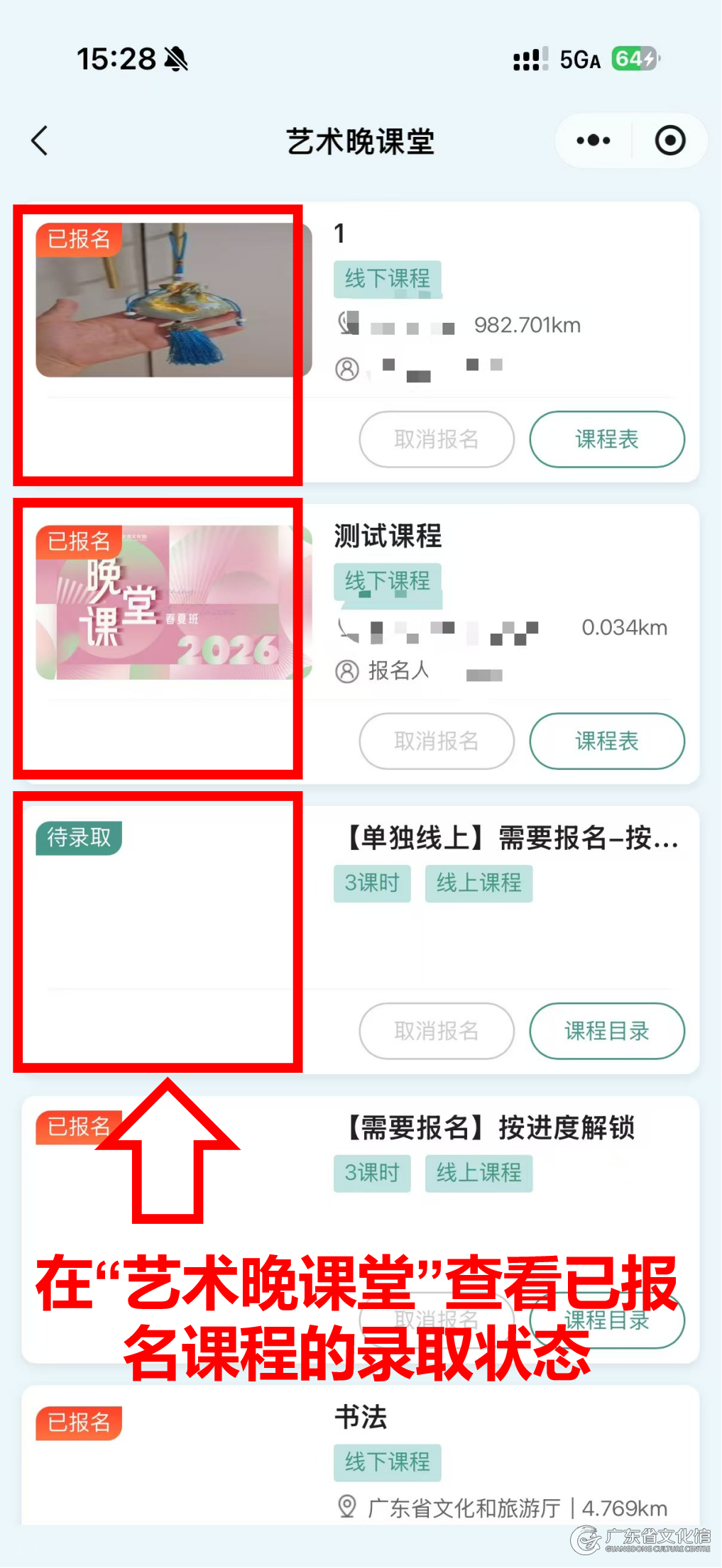
Task: Open 课程目录 for 【单独线上】 course
Action: 606,1031
